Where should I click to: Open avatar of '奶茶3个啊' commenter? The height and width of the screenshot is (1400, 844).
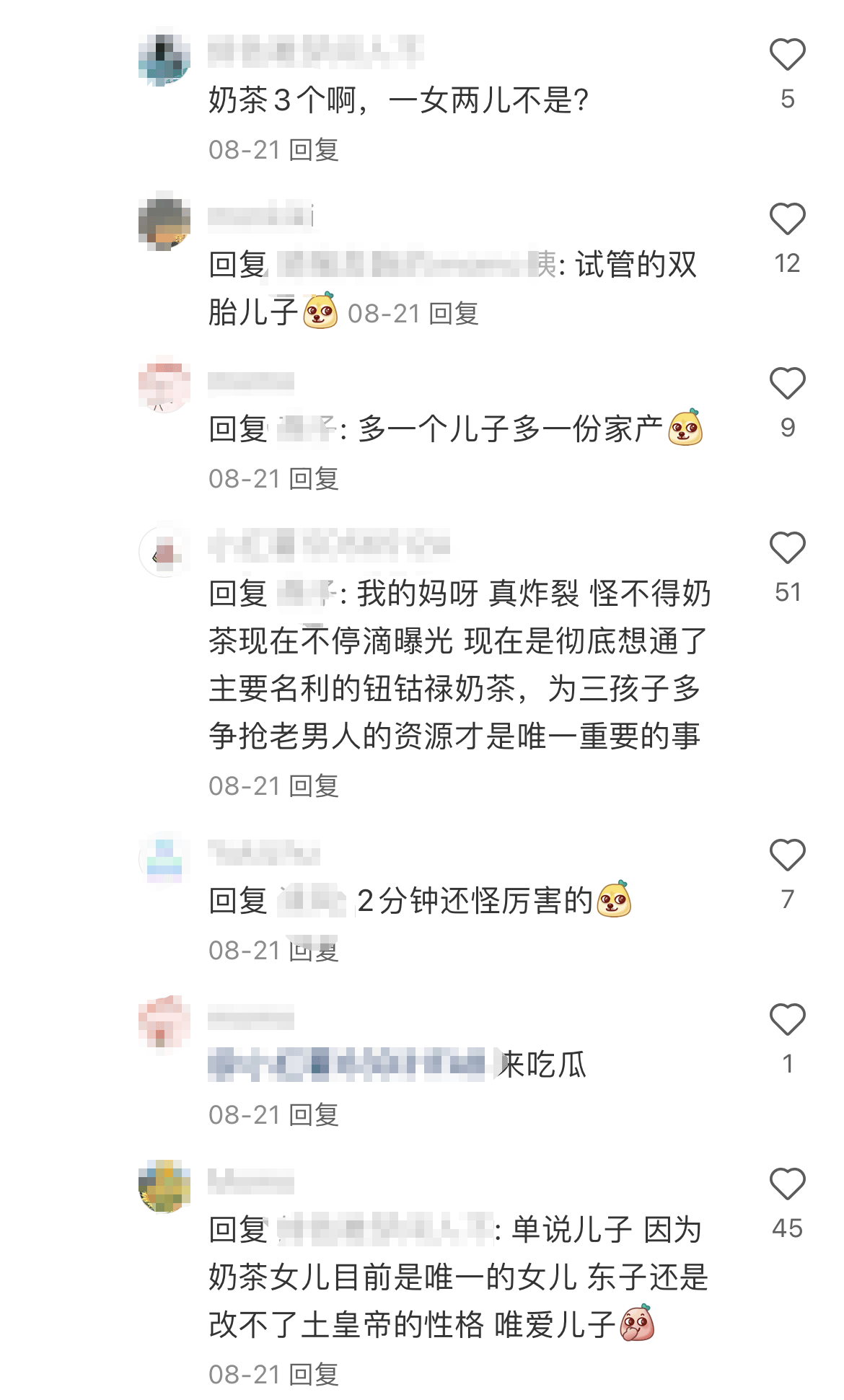click(164, 57)
